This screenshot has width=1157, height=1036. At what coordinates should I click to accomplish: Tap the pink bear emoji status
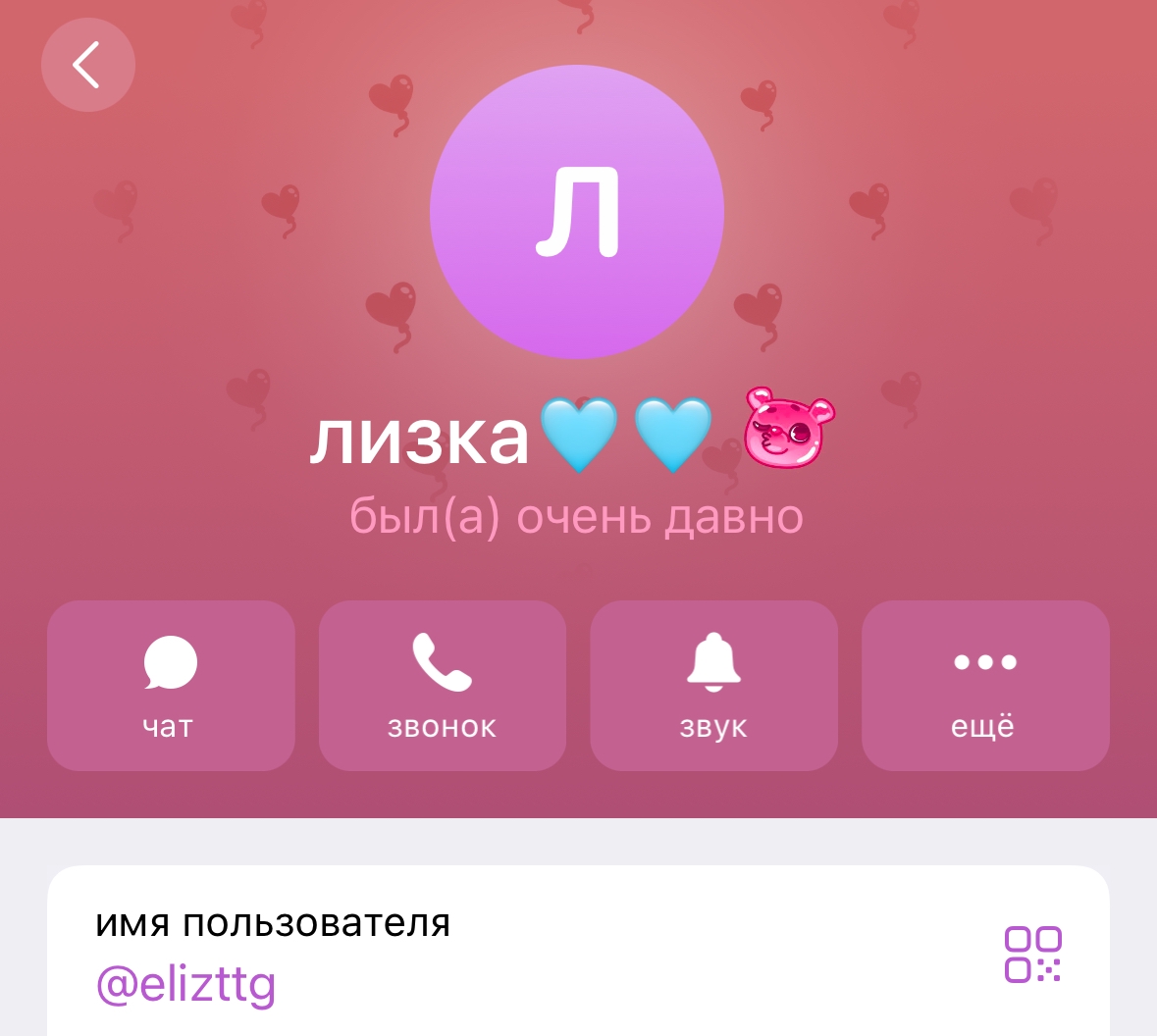[x=787, y=429]
